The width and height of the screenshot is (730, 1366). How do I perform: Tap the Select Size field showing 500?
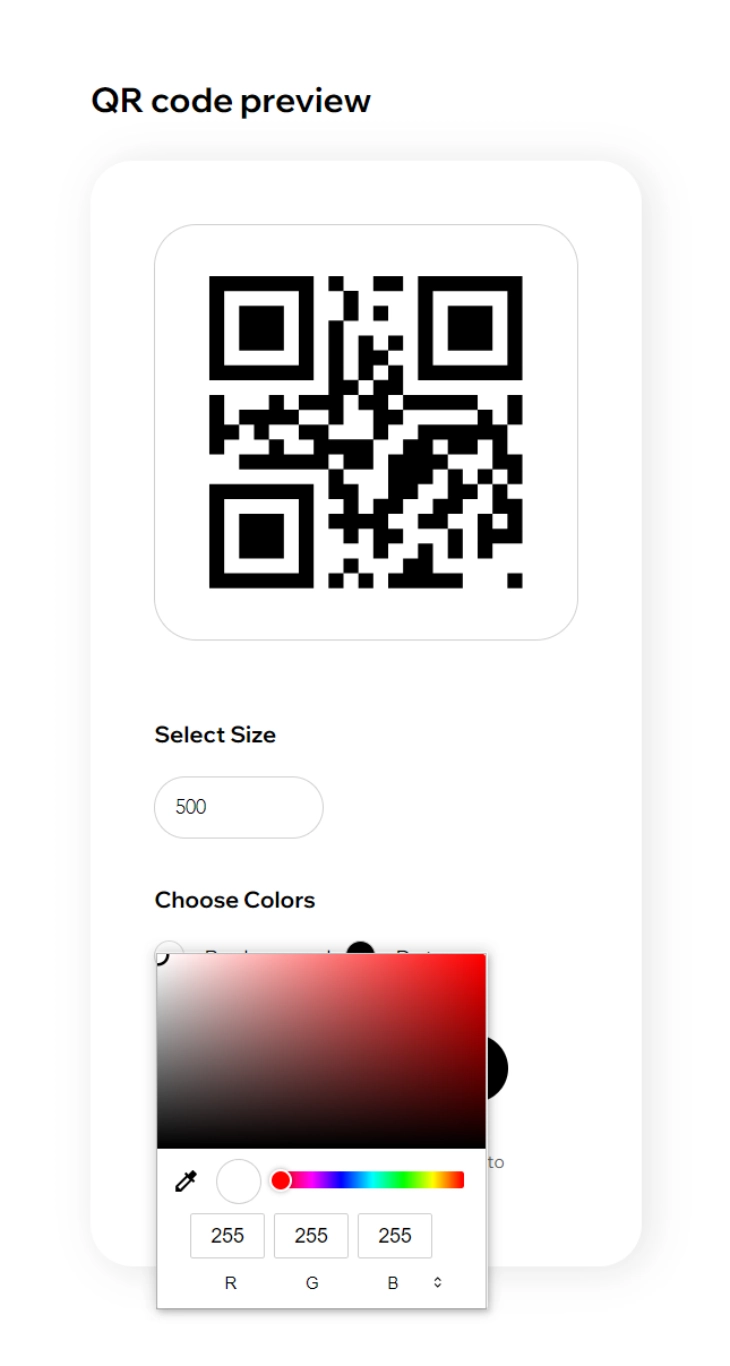(x=239, y=807)
